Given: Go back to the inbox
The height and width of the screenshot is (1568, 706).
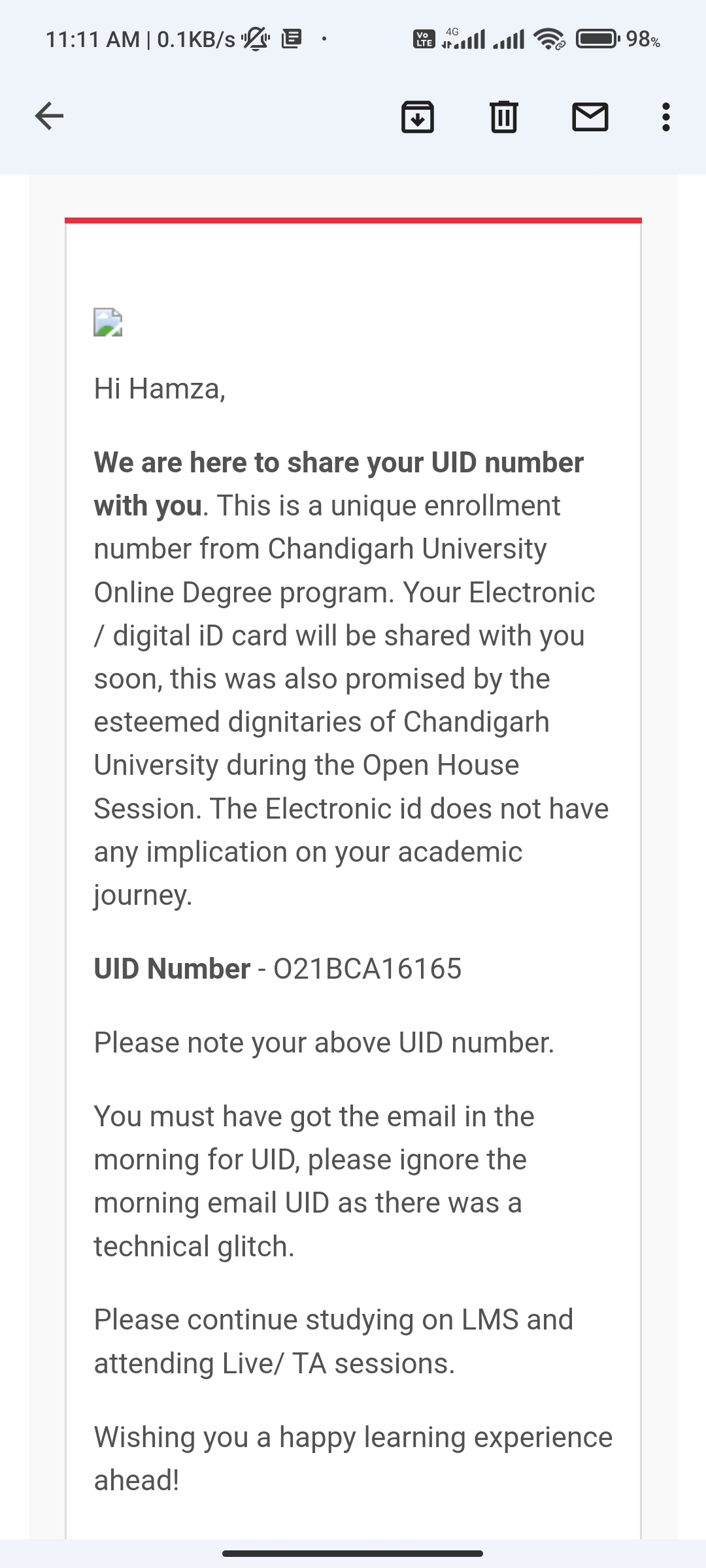Looking at the screenshot, I should (49, 116).
